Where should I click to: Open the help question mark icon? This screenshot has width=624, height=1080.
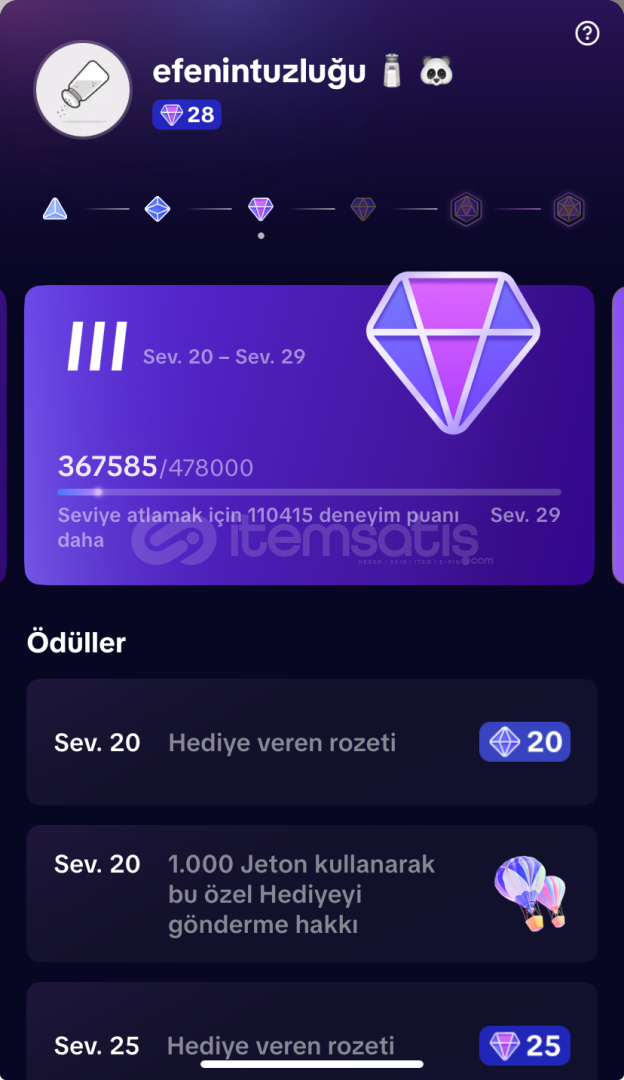pyautogui.click(x=587, y=33)
